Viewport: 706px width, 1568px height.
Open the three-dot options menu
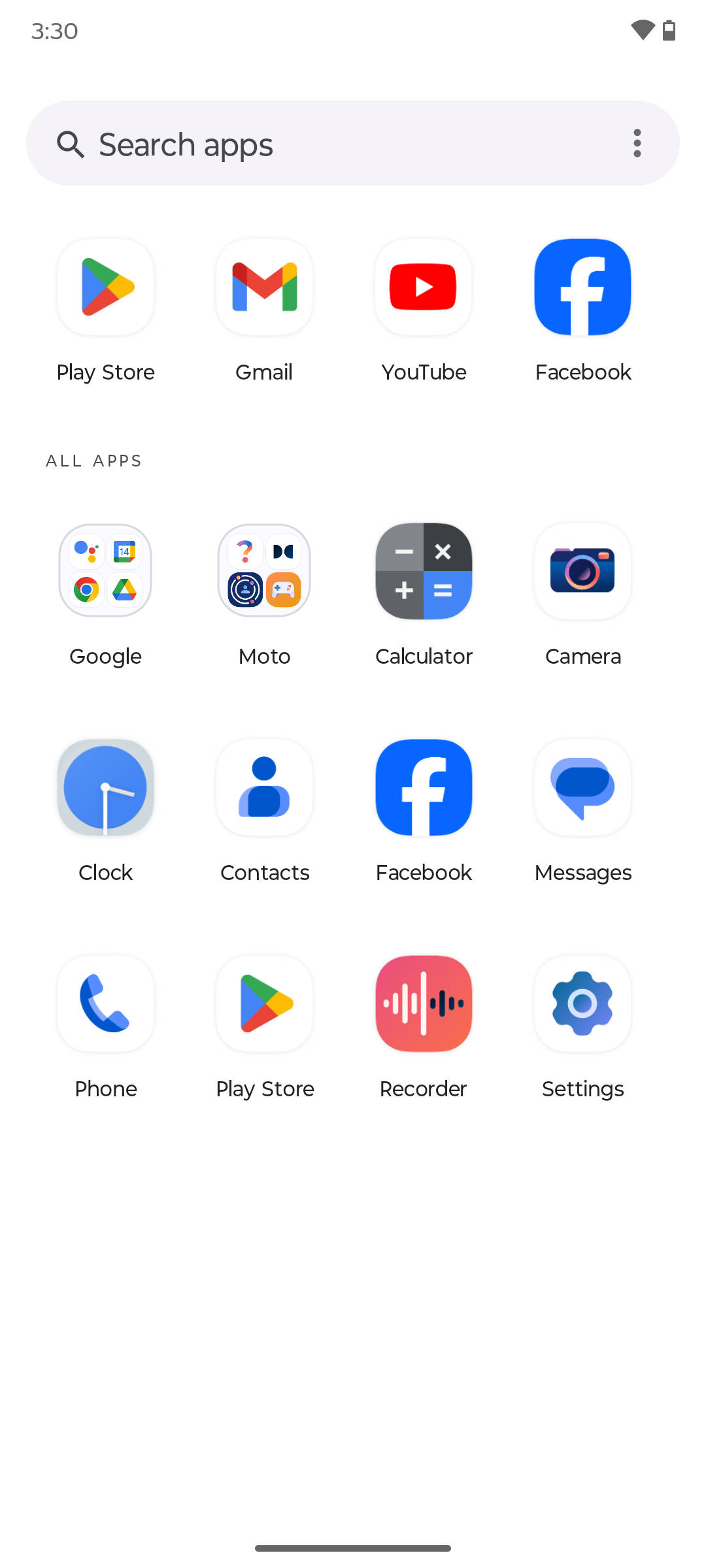(x=636, y=142)
